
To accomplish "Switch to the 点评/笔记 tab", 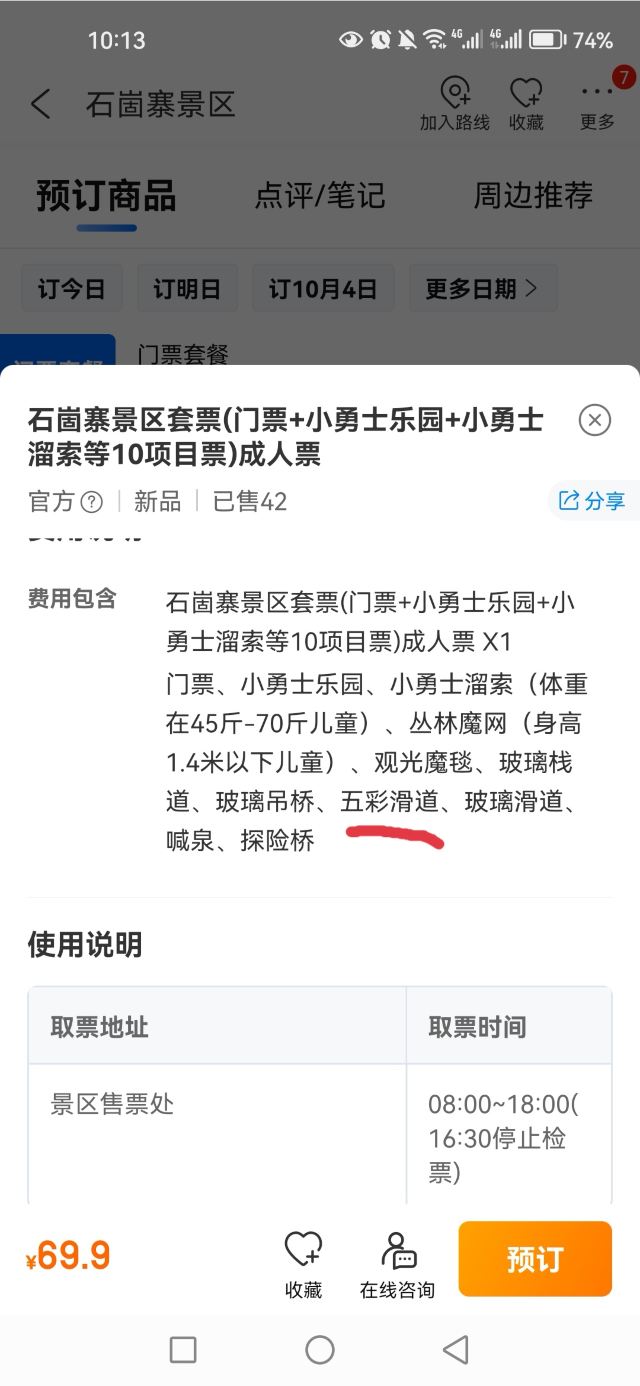I will [x=319, y=195].
